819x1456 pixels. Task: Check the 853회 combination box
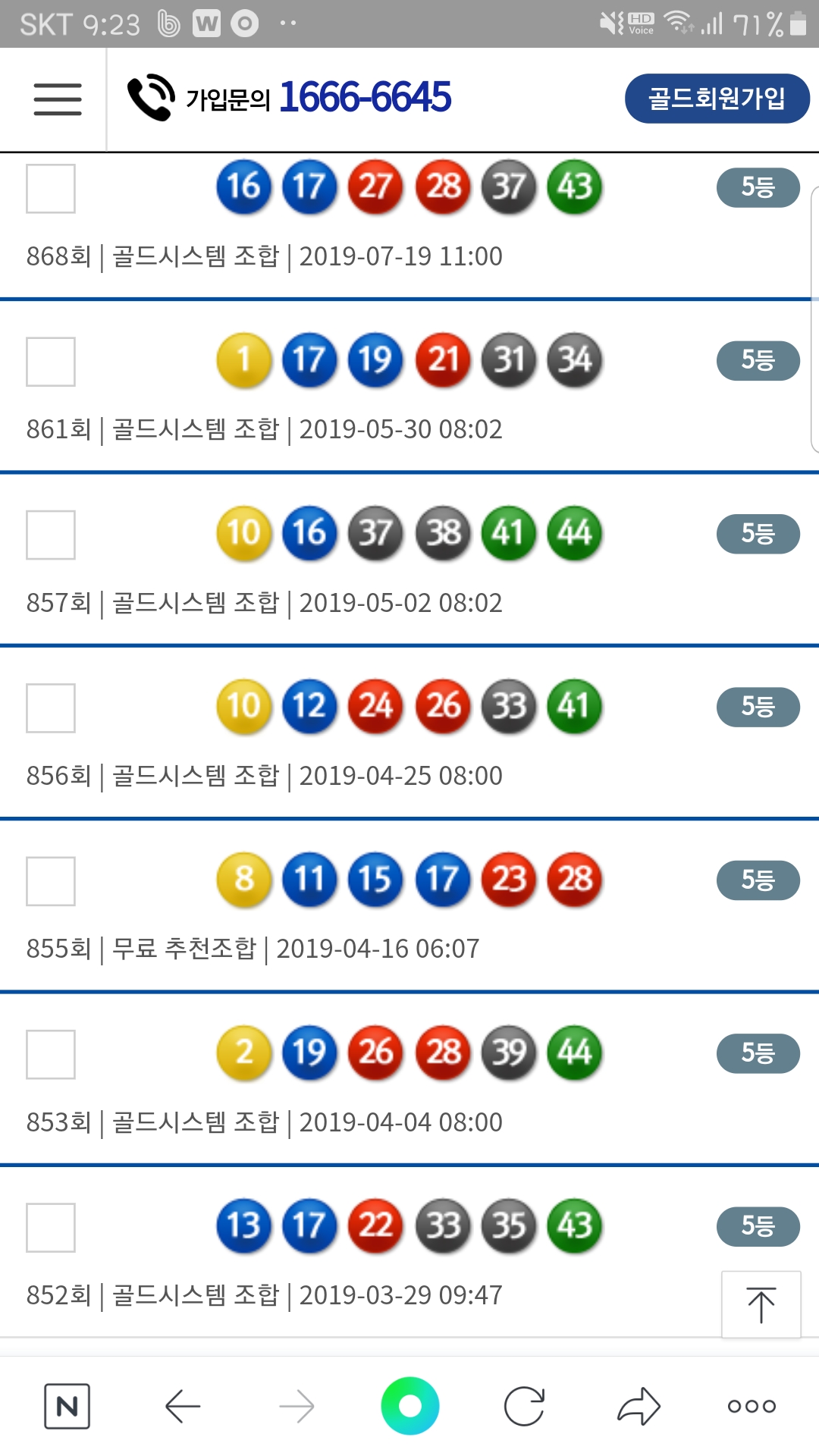pos(51,1054)
